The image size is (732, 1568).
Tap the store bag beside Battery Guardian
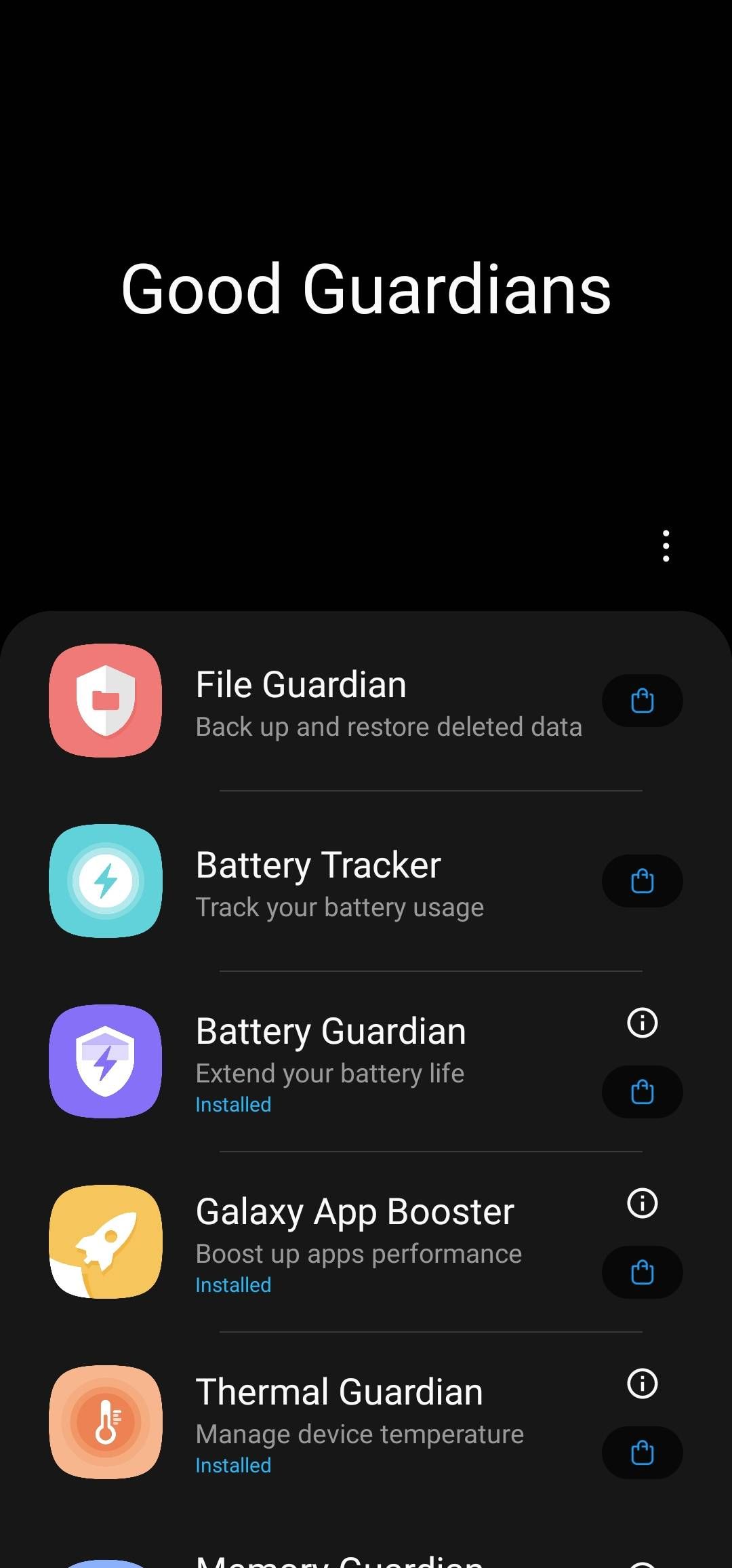[x=642, y=1092]
